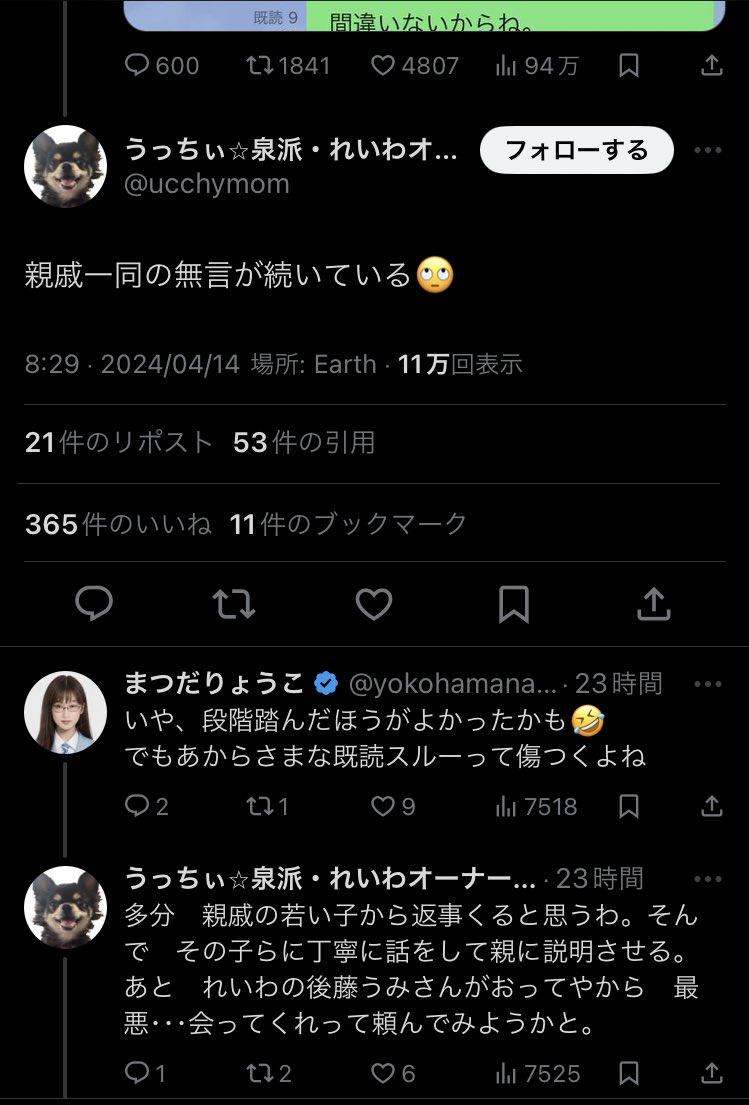Open overflow menu on @ucchymom's main post
The image size is (749, 1105).
point(707,150)
